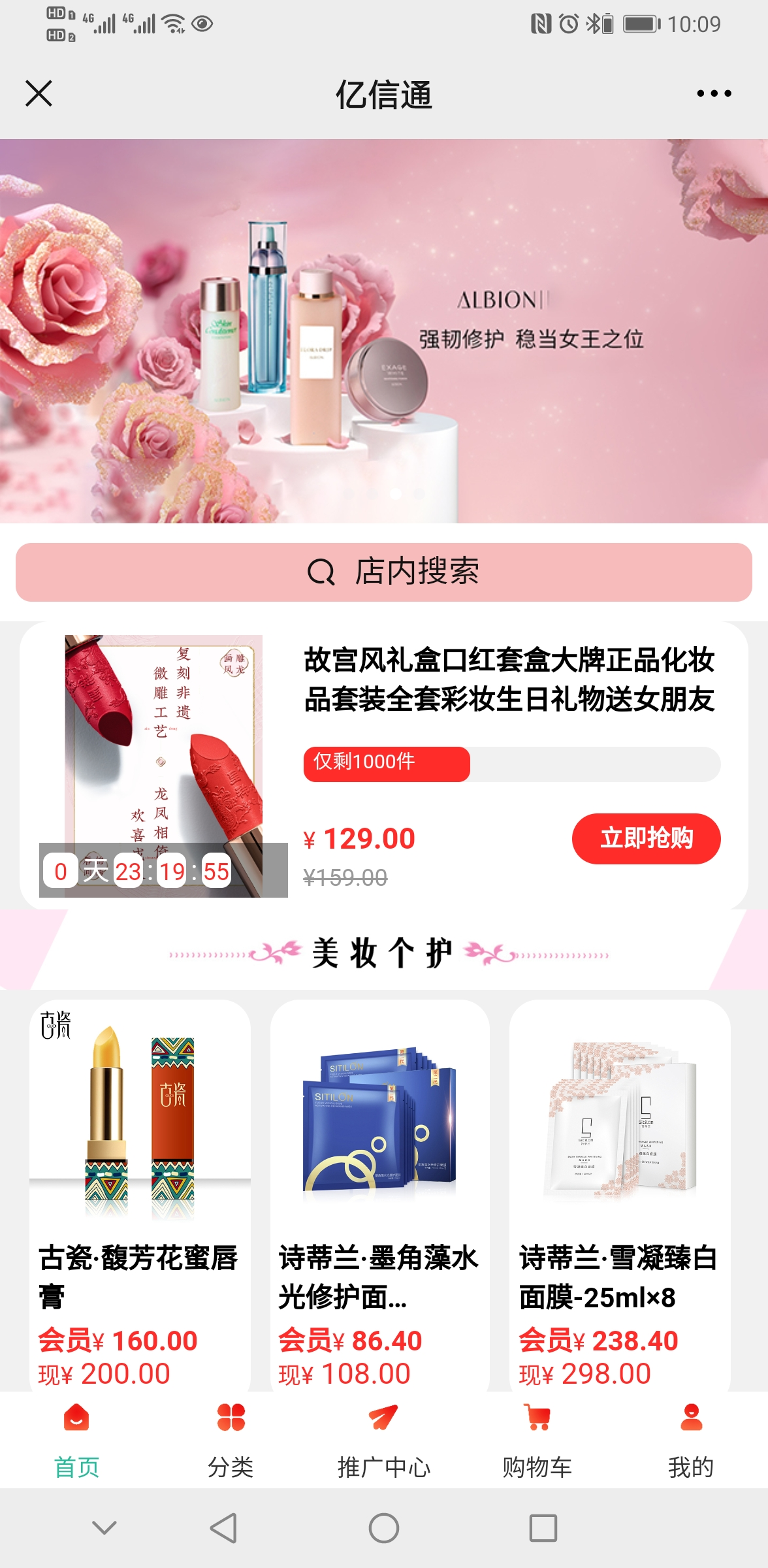This screenshot has height=1568, width=768.
Task: Open the three-dot overflow menu
Action: click(x=714, y=93)
